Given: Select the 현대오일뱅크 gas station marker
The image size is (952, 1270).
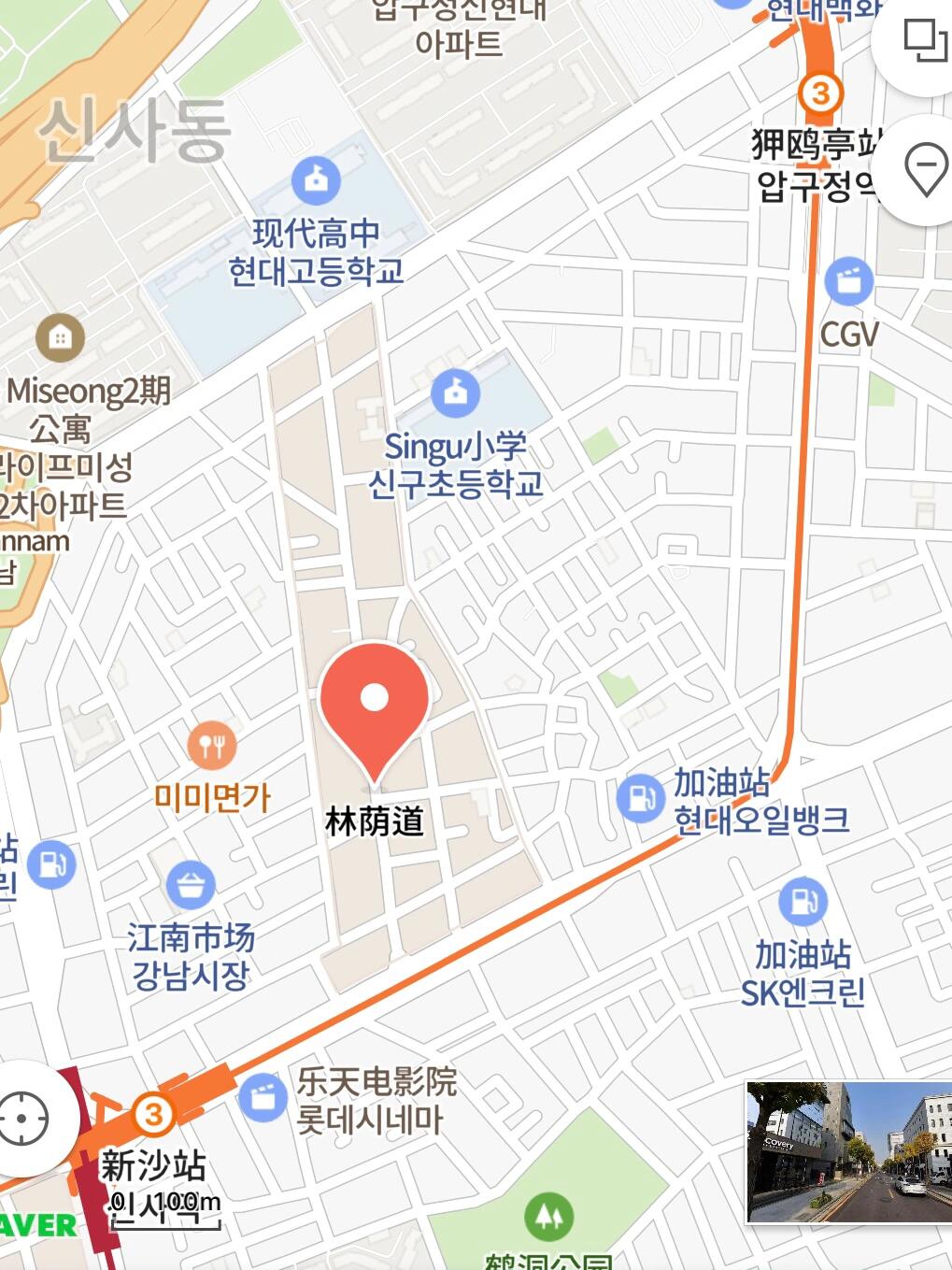Looking at the screenshot, I should tap(641, 799).
